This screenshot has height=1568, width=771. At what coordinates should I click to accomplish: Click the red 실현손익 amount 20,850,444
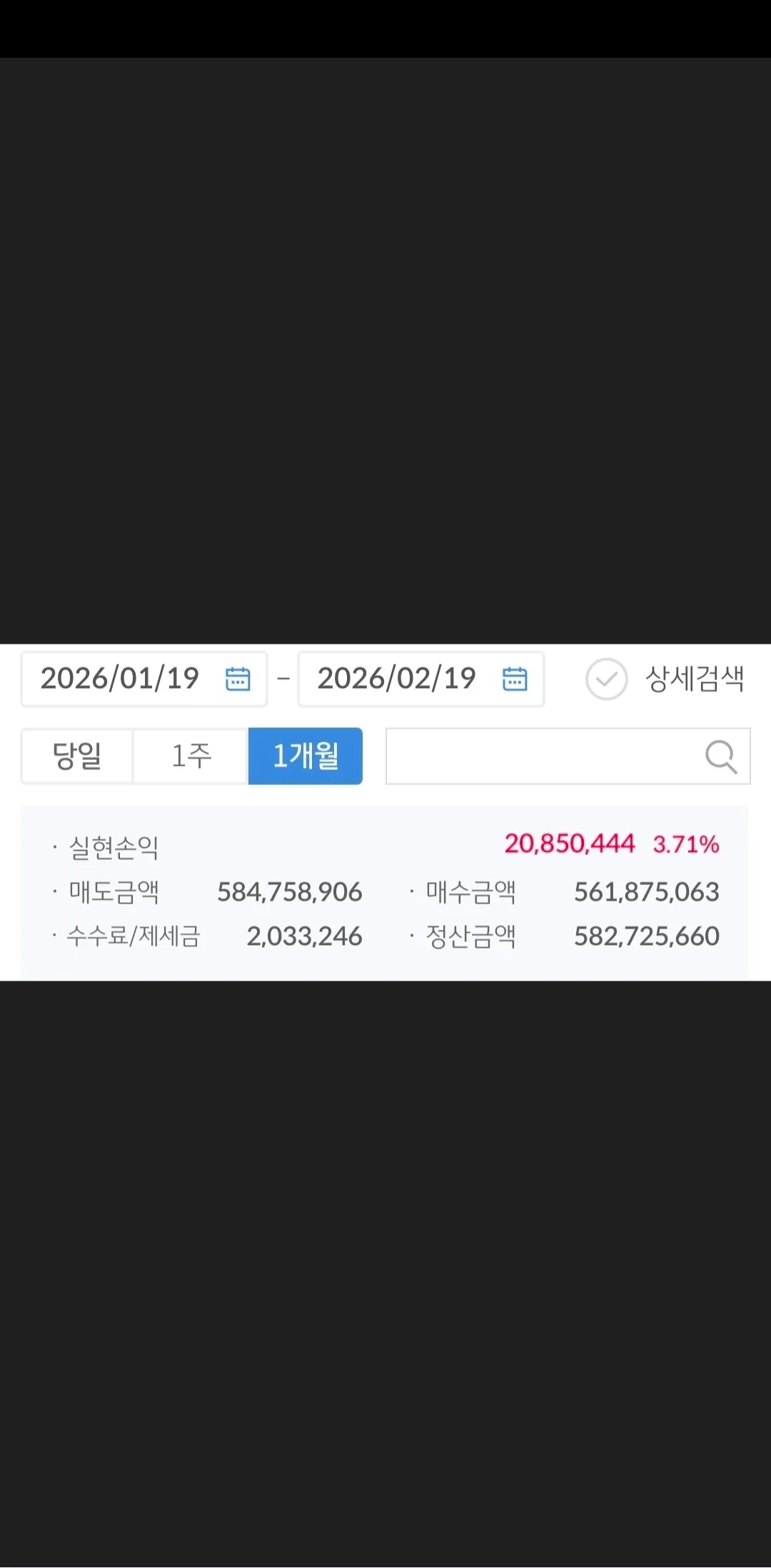(569, 845)
